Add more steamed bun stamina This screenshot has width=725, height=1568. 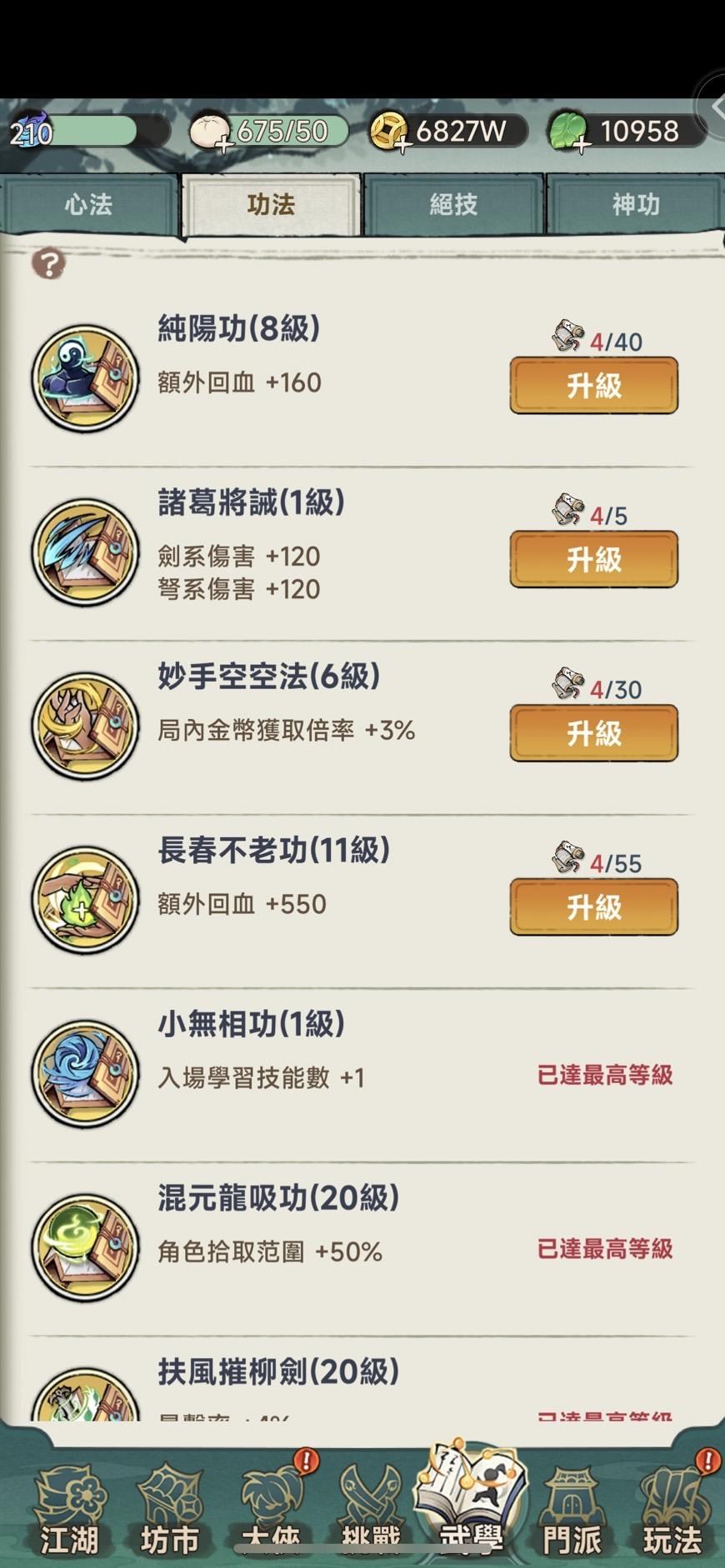pos(222,145)
